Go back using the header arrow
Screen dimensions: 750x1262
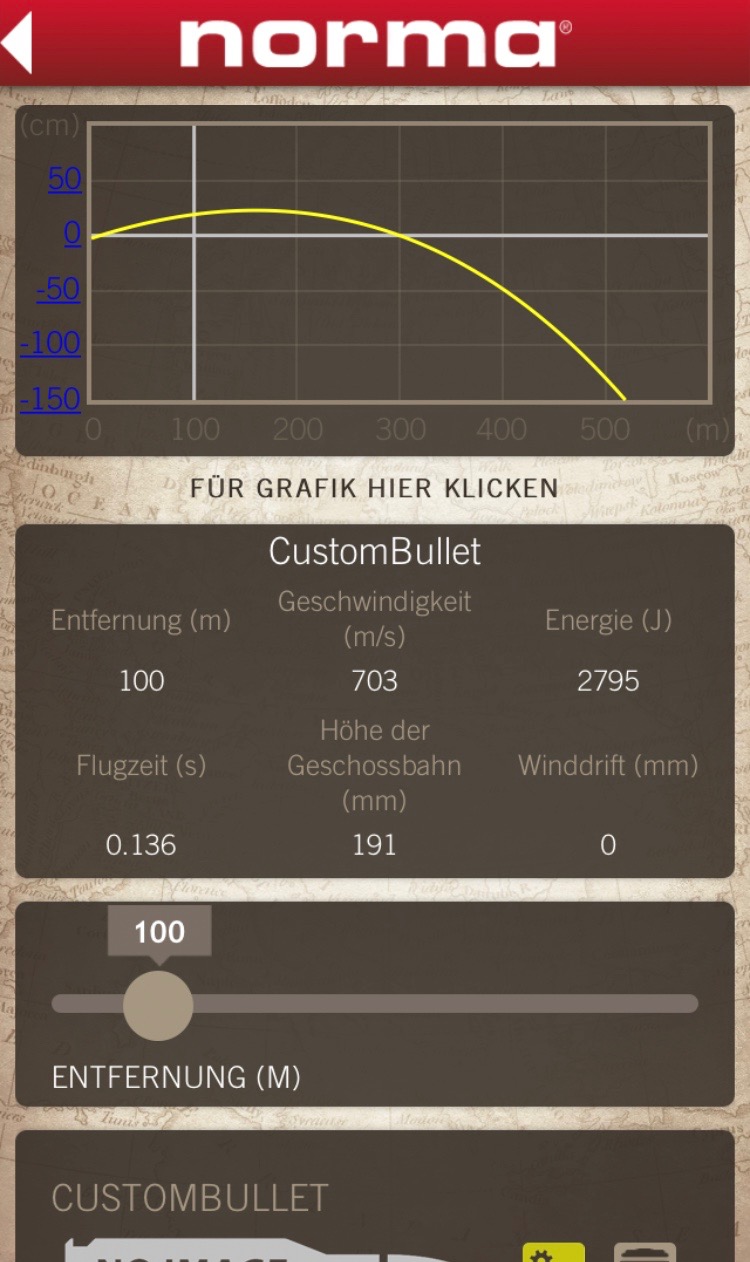[x=18, y=42]
